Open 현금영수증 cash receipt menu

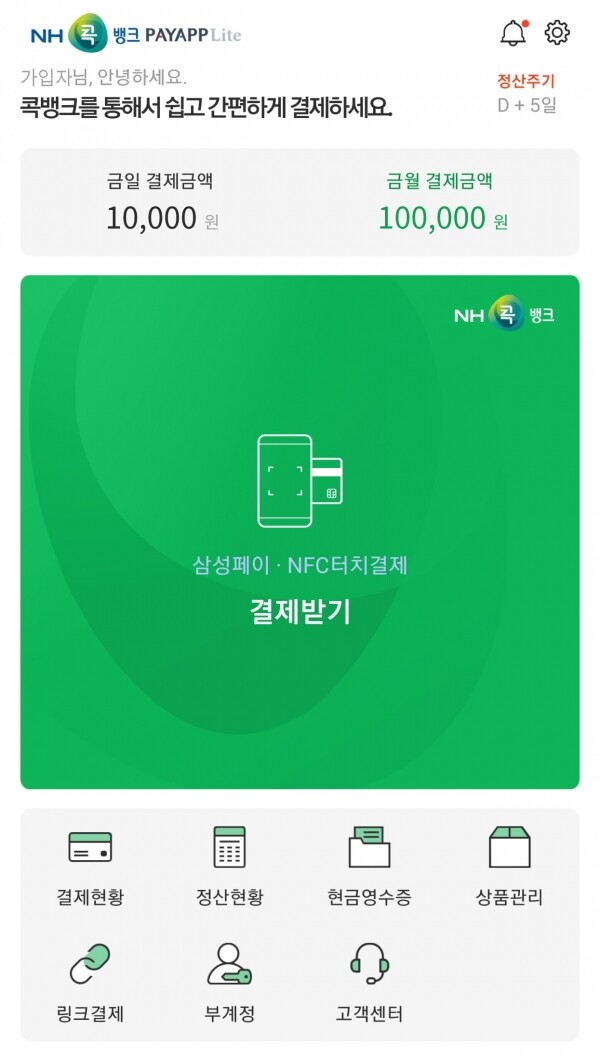coord(369,866)
